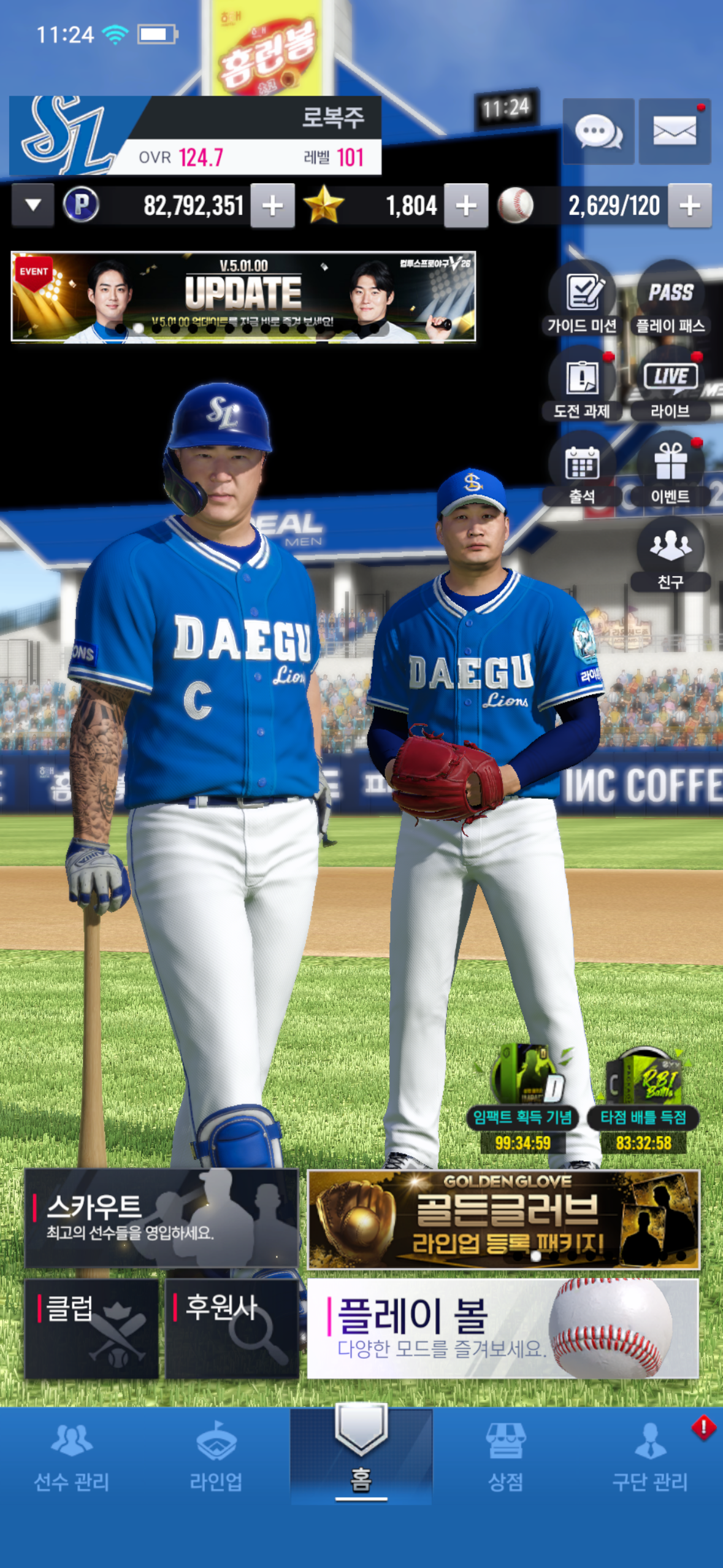Switch to the 상점 shop tab
This screenshot has width=723, height=1568.
(505, 1457)
